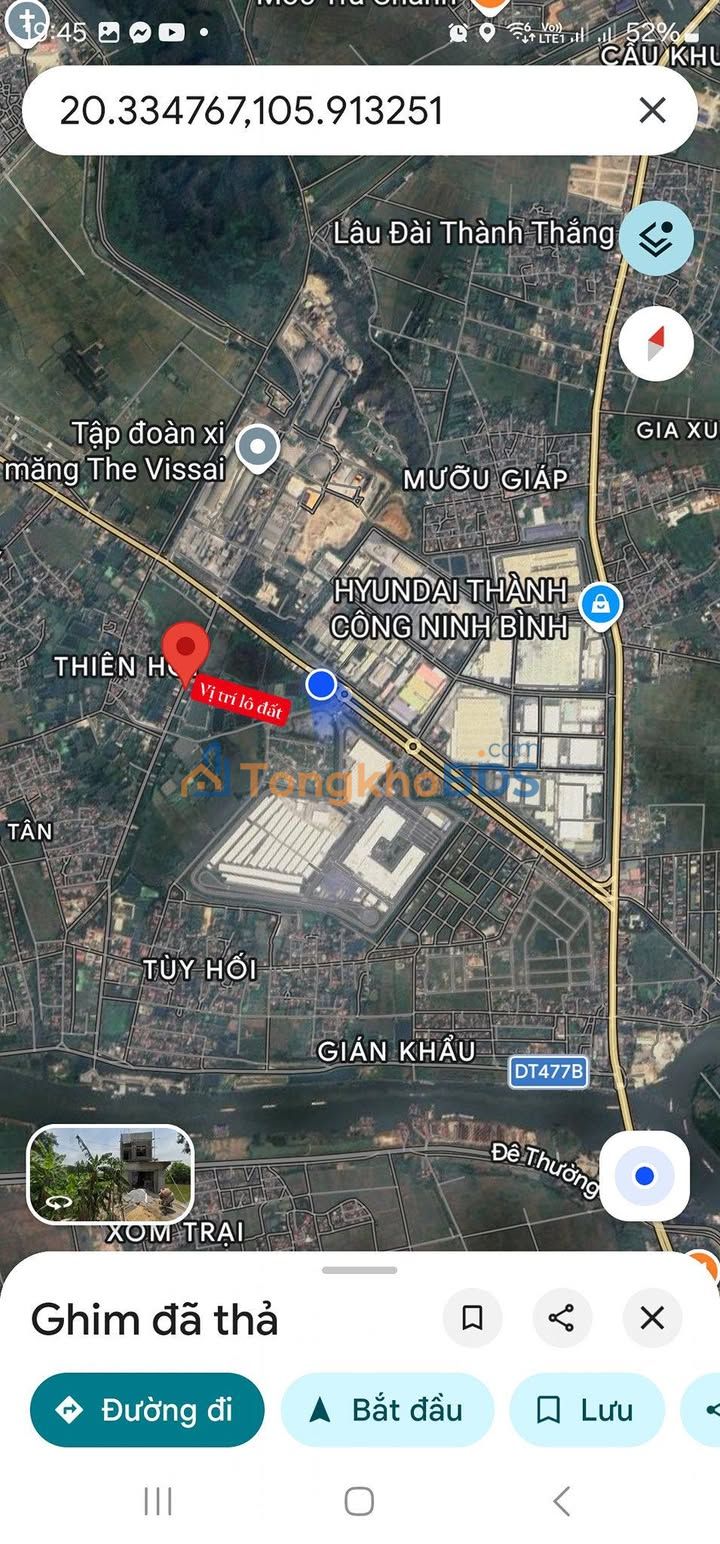Open the map layers button
Viewport: 720px width, 1544px height.
pos(656,239)
